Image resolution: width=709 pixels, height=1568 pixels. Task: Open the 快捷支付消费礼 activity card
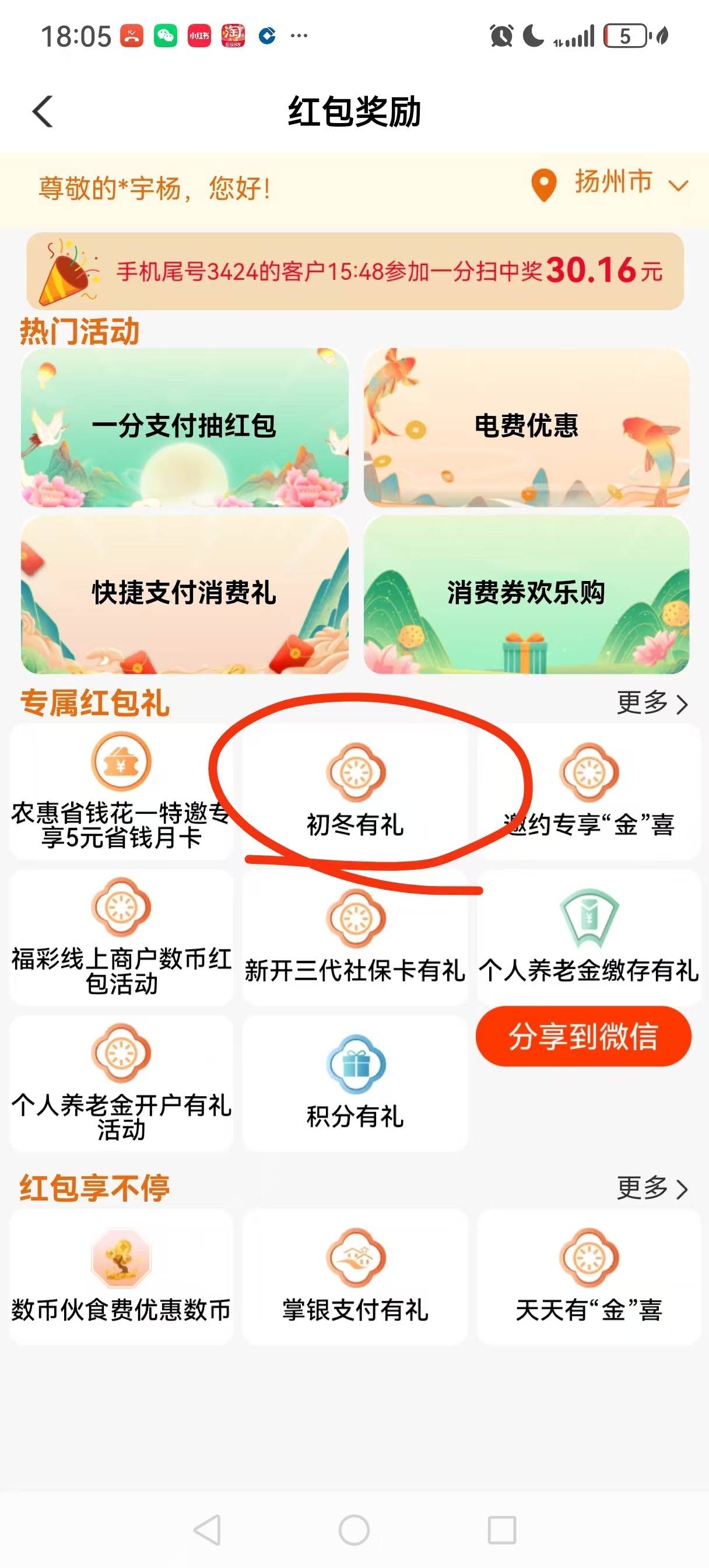[184, 594]
